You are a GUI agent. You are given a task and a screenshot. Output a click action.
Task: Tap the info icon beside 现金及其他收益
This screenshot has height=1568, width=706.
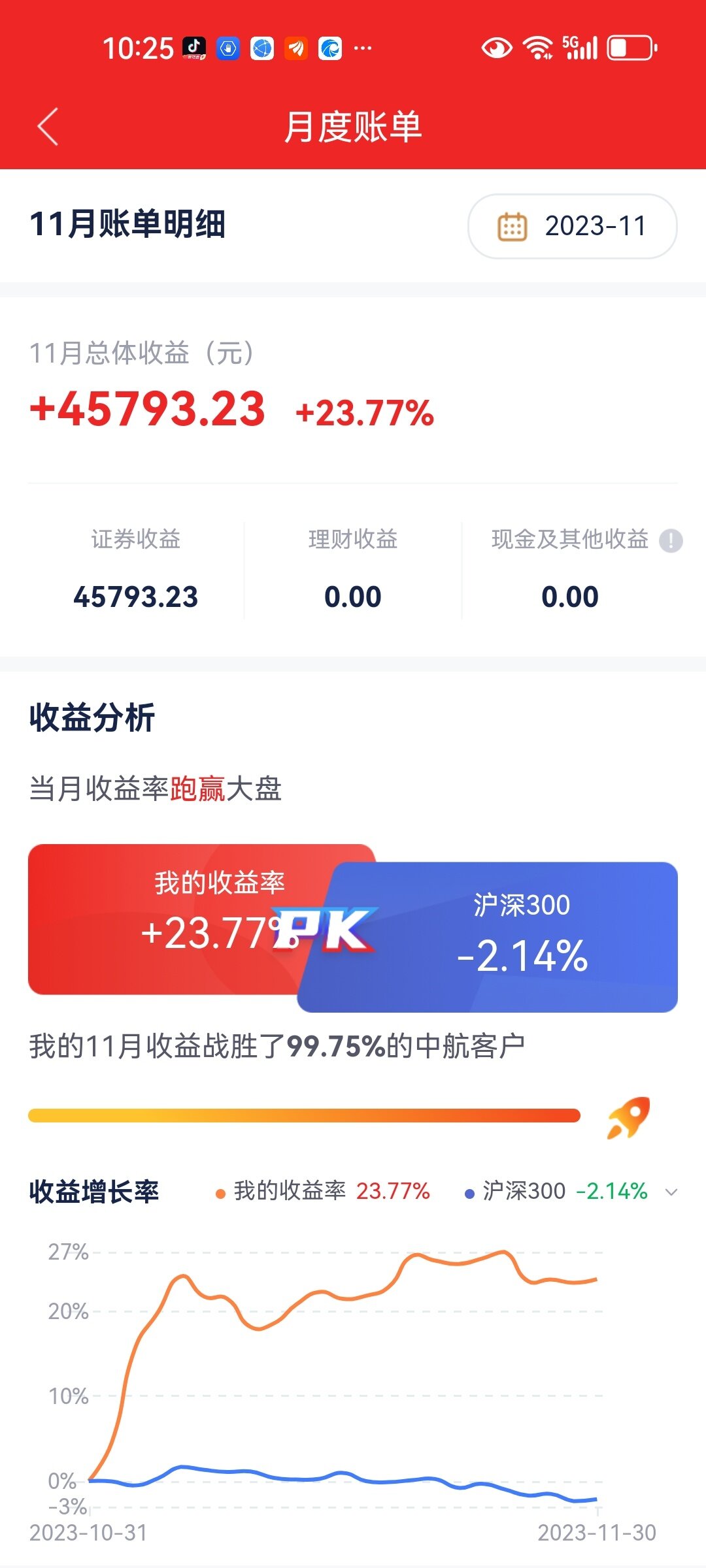(671, 540)
